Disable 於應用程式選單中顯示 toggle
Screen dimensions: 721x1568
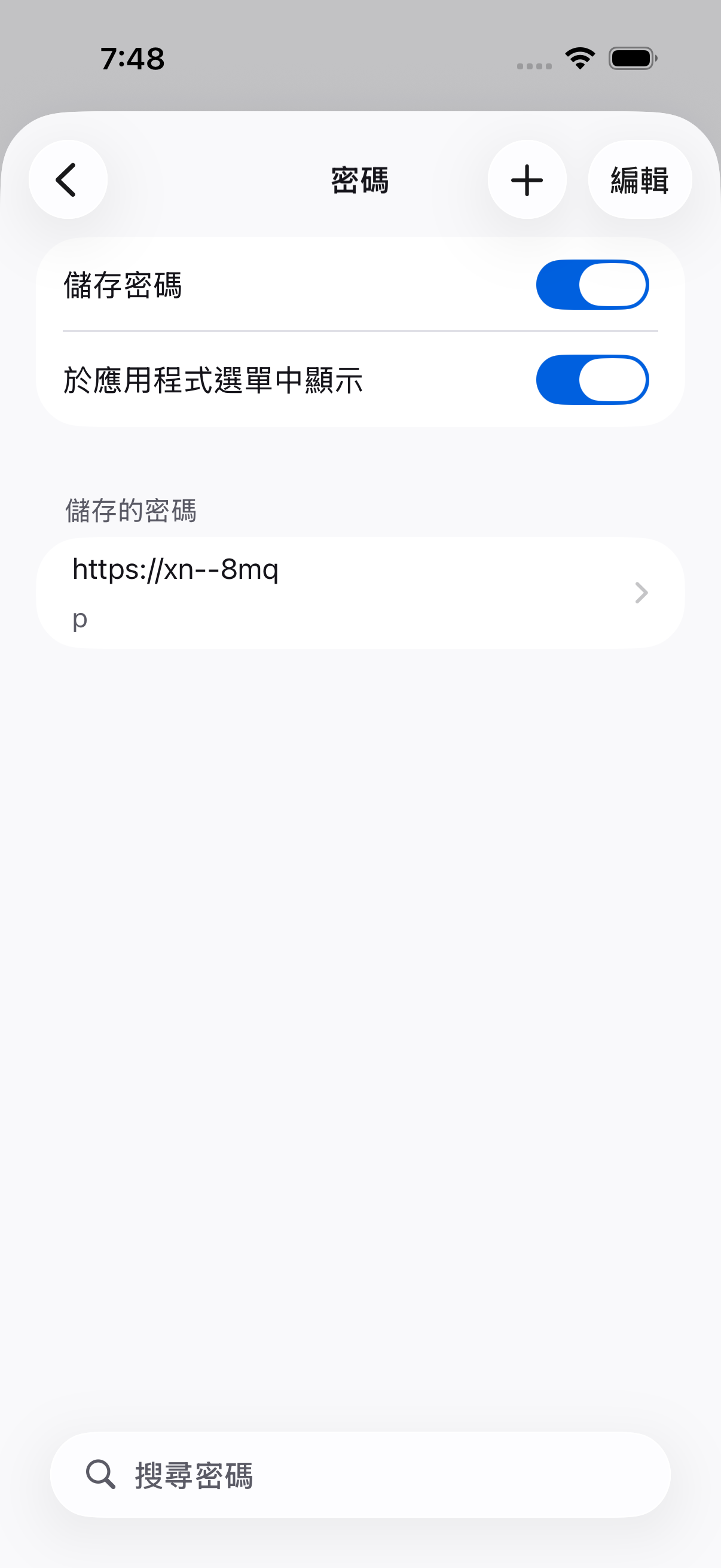(x=592, y=380)
